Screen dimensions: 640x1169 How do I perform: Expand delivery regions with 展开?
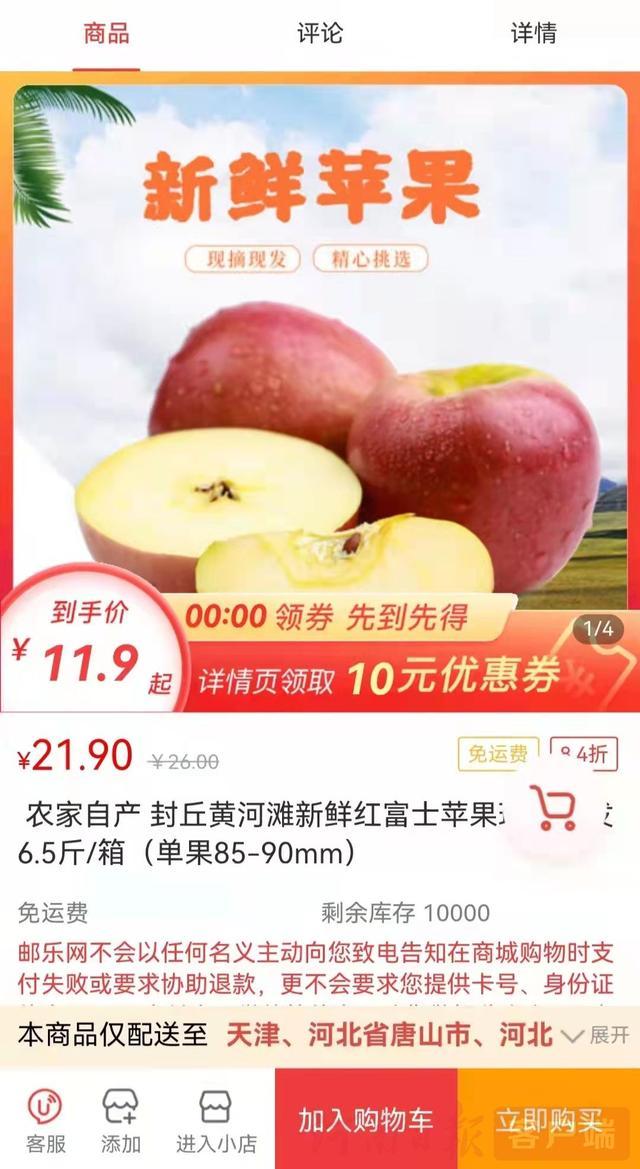click(x=596, y=1035)
